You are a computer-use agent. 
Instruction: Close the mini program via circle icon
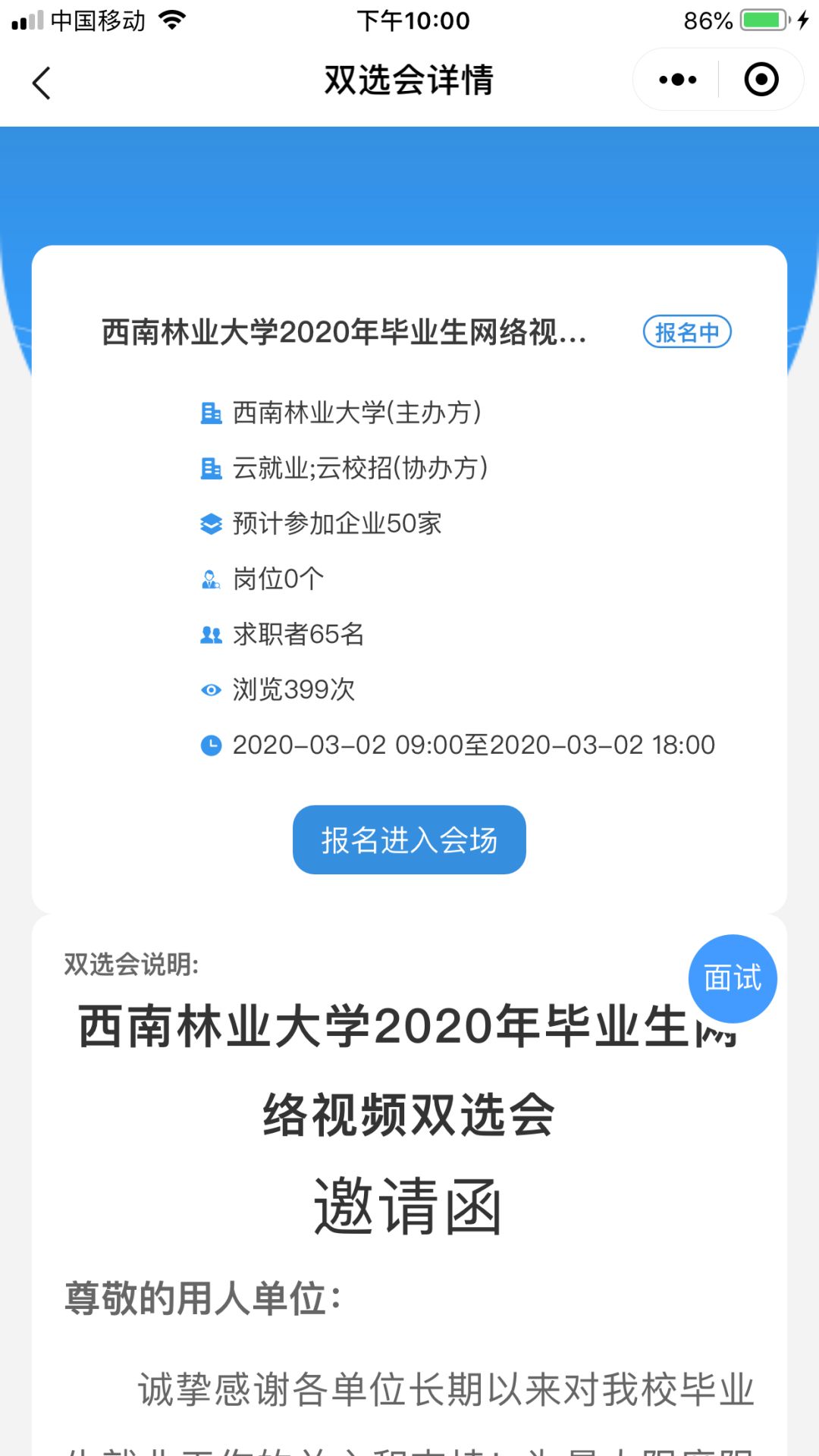[x=761, y=80]
